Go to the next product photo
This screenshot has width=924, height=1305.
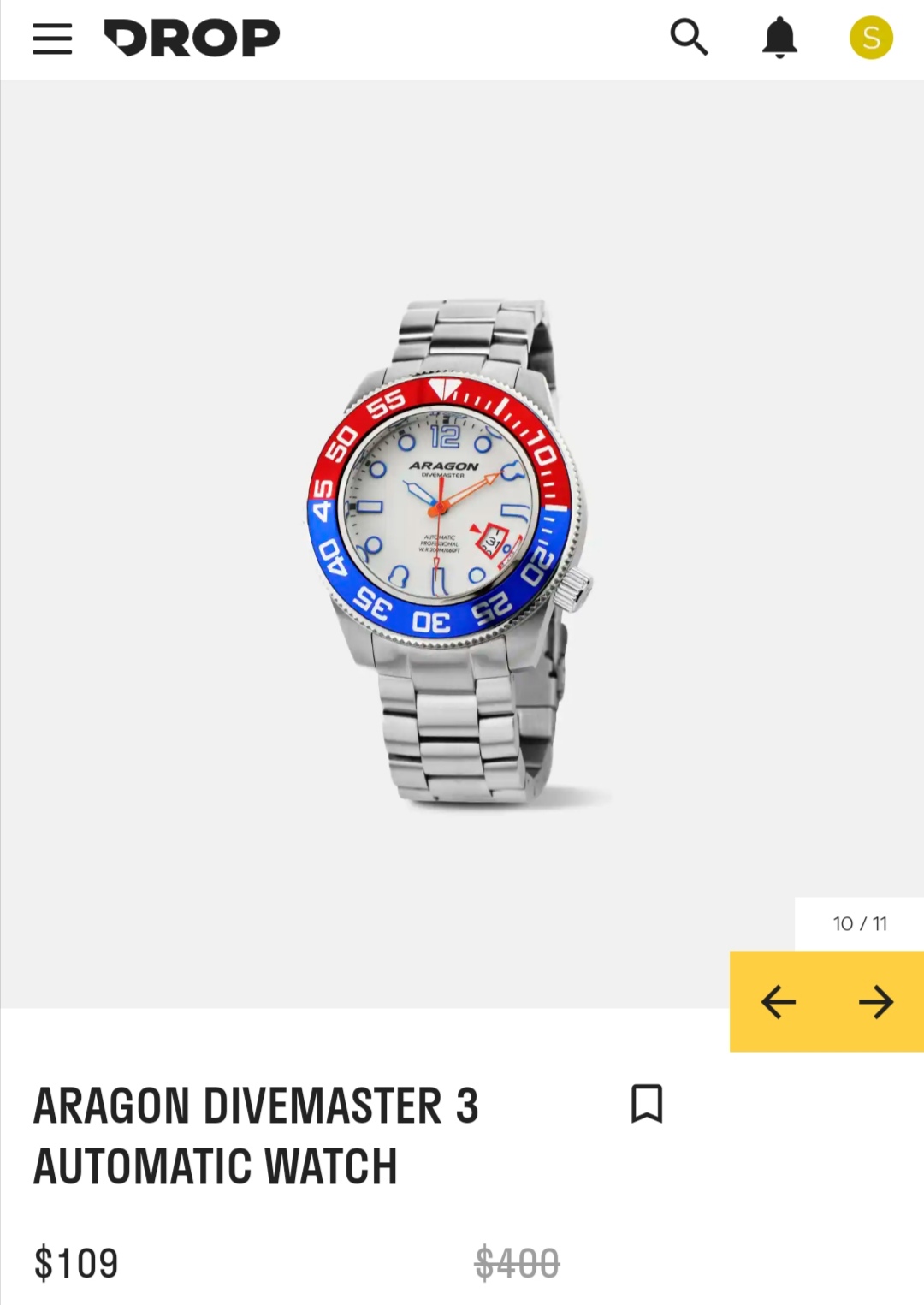pos(875,1001)
